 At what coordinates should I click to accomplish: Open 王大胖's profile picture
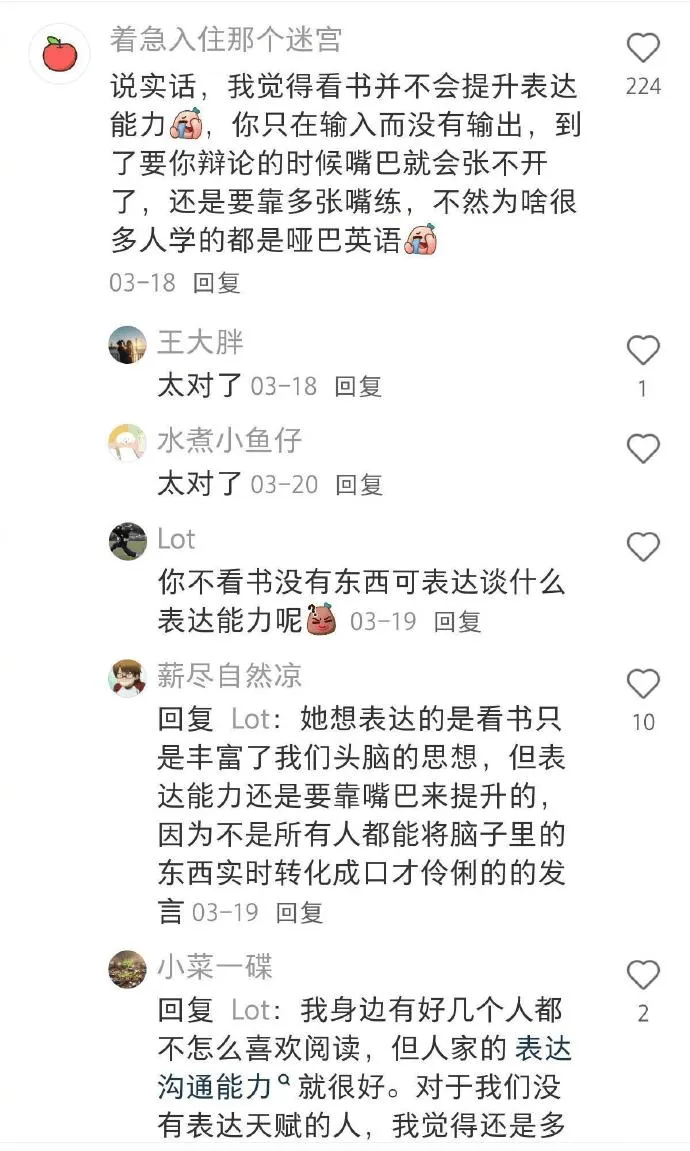tap(127, 345)
